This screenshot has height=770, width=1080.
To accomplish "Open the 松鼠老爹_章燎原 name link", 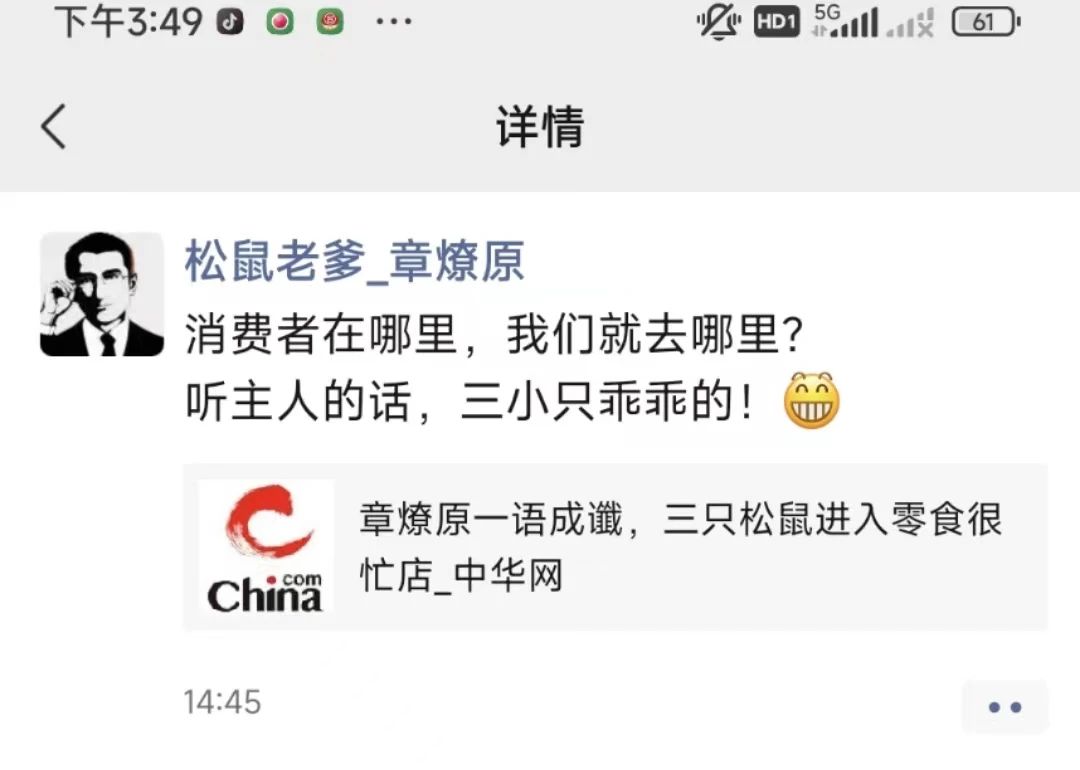I will pos(354,263).
